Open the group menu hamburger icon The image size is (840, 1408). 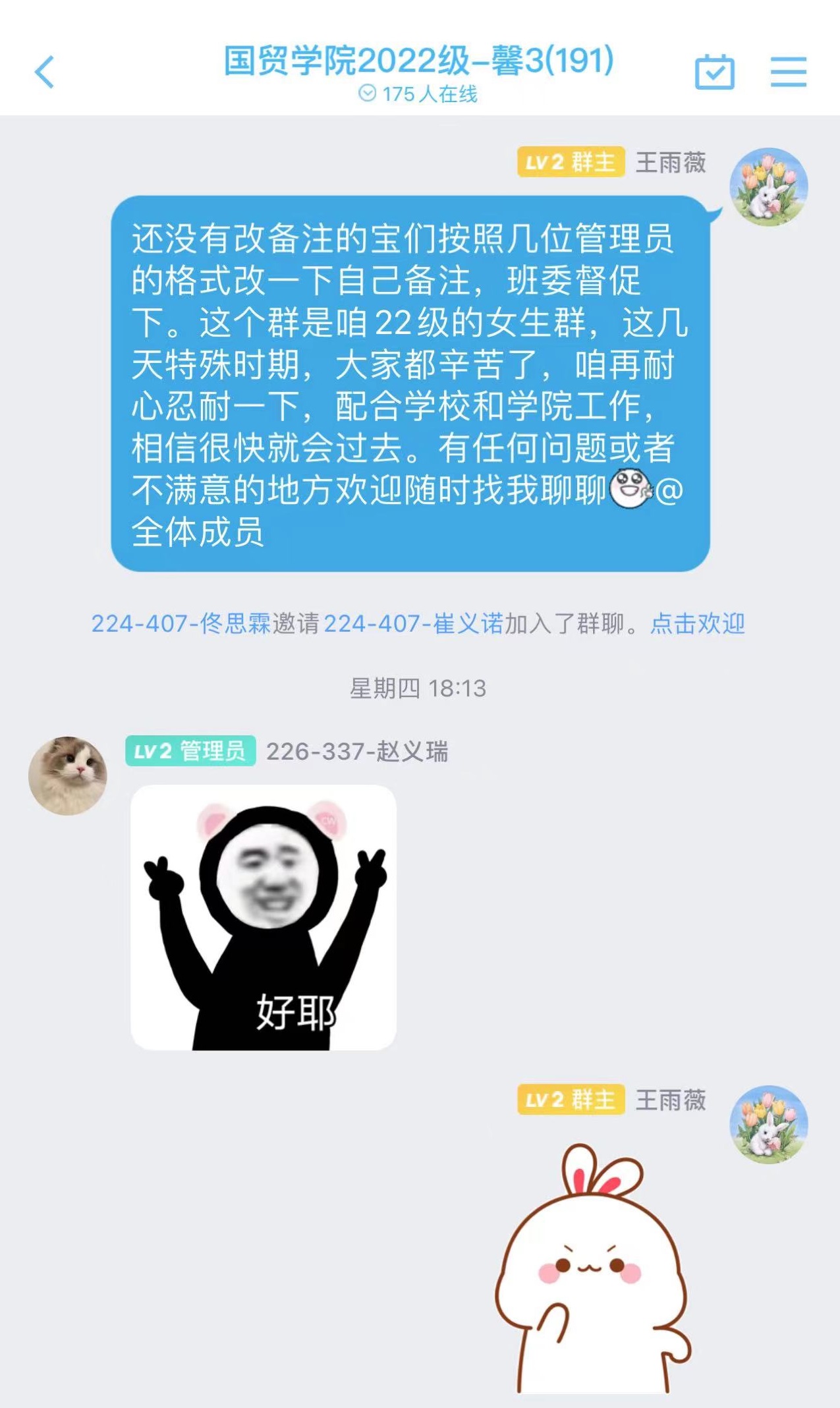789,71
